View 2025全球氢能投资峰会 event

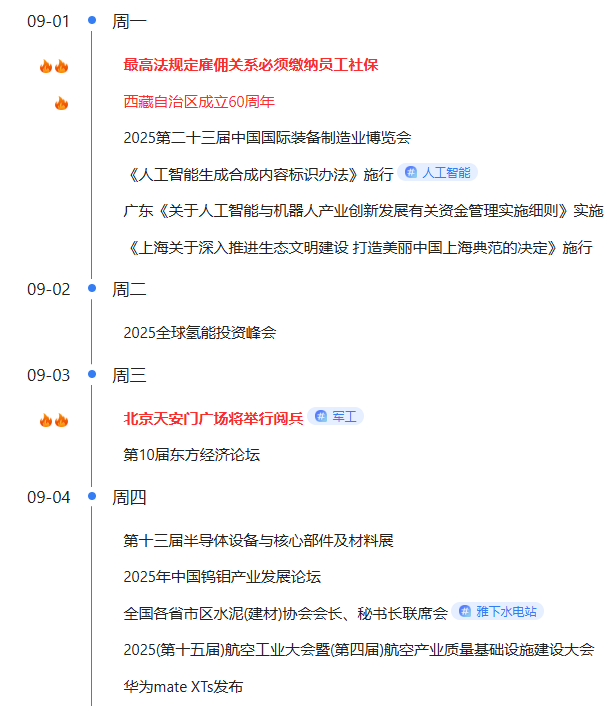click(x=199, y=332)
